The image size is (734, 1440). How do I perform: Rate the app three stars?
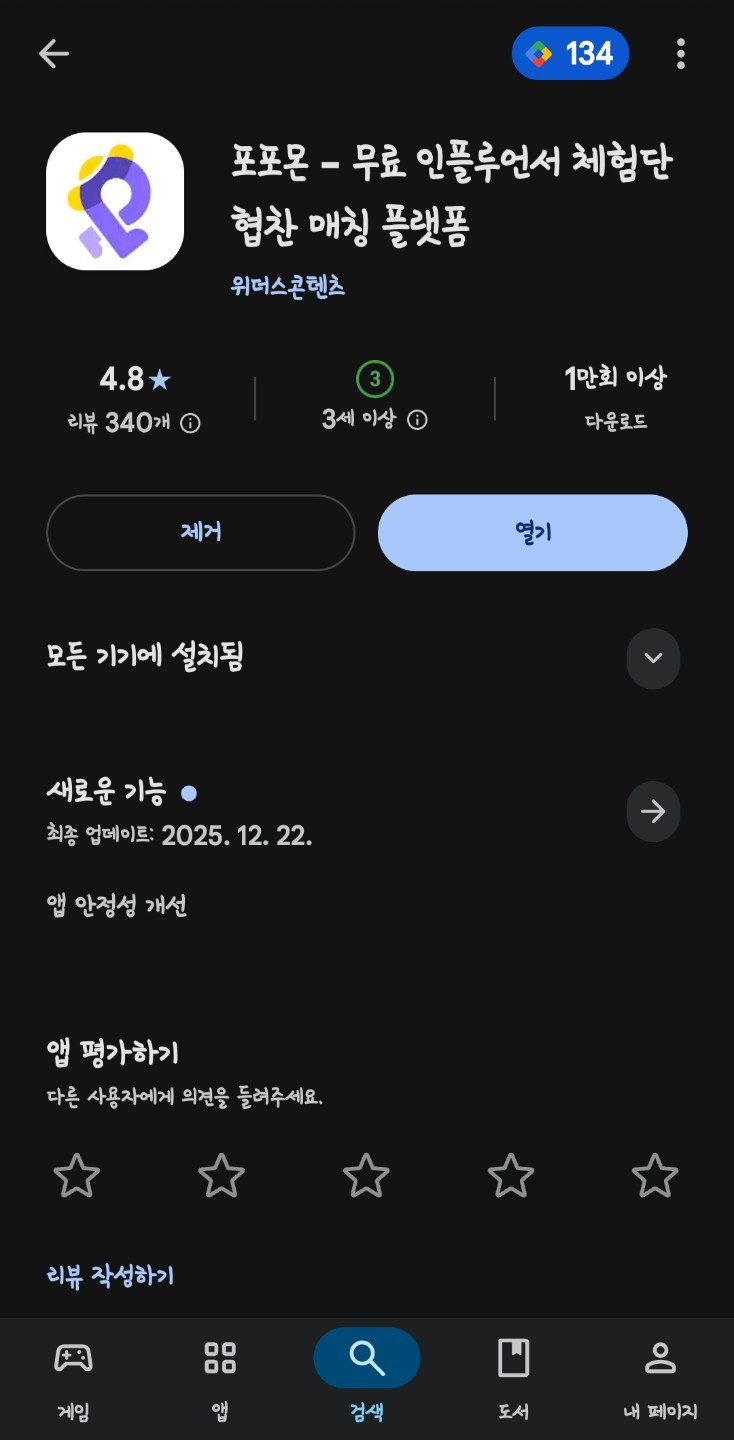(366, 1176)
